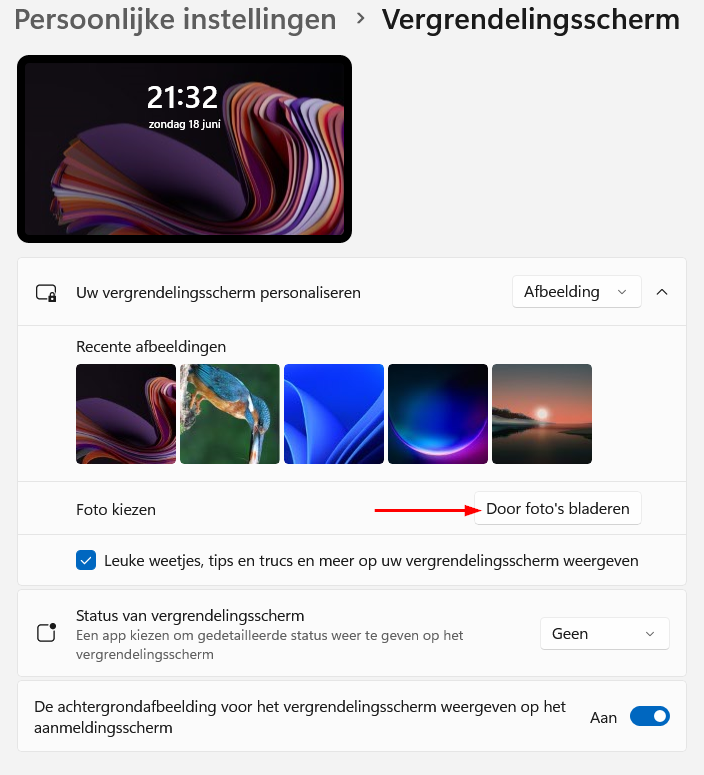Choose the blue Windows bloom image

coord(334,414)
